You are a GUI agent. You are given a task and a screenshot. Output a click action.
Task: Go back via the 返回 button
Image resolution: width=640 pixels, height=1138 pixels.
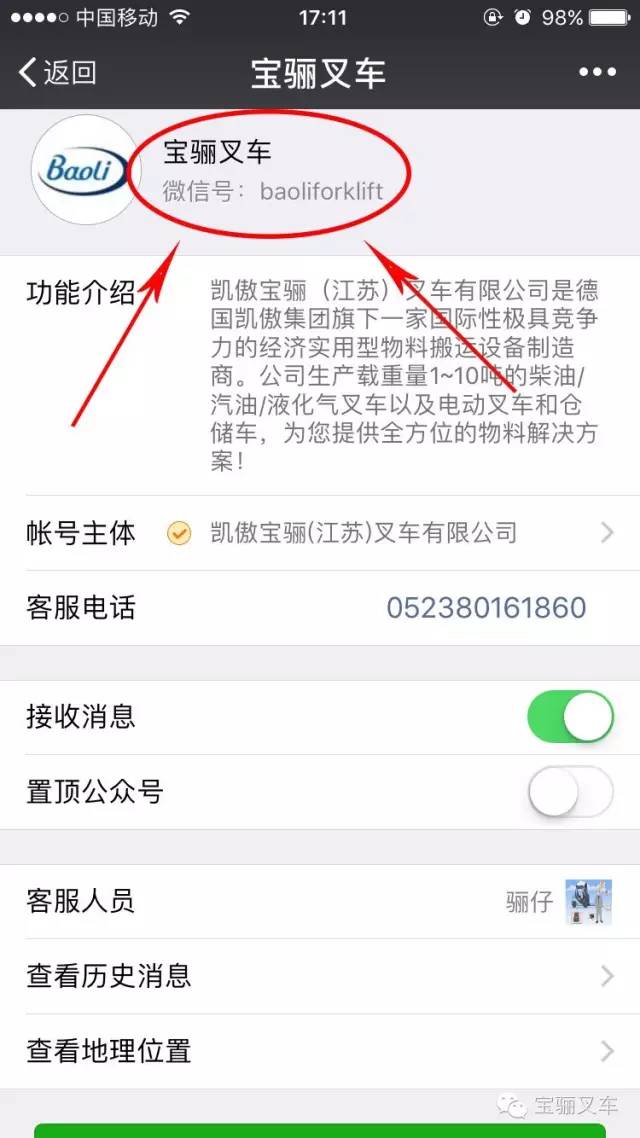(x=58, y=73)
